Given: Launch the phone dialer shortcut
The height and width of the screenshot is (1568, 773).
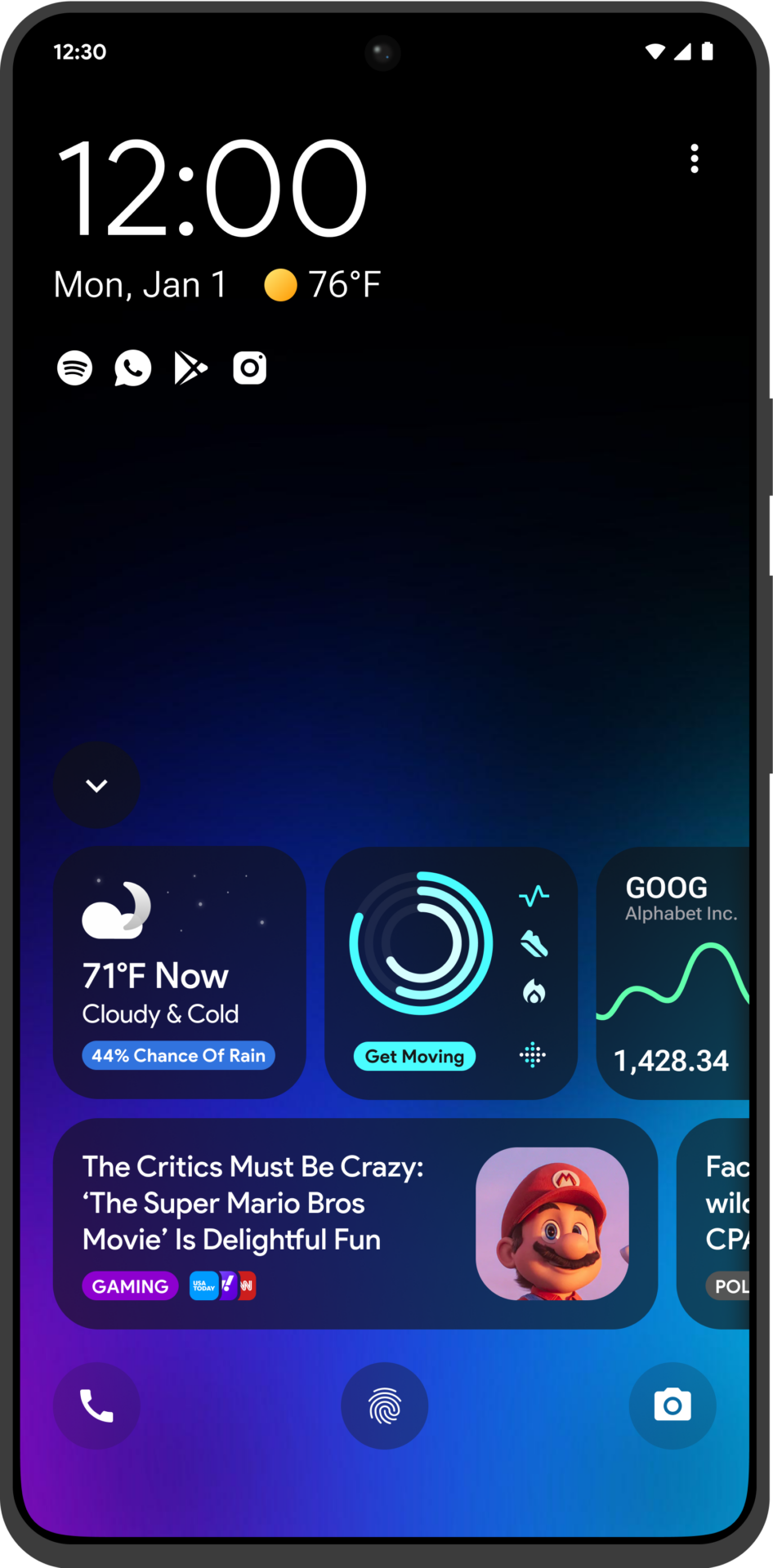Looking at the screenshot, I should coord(96,1405).
